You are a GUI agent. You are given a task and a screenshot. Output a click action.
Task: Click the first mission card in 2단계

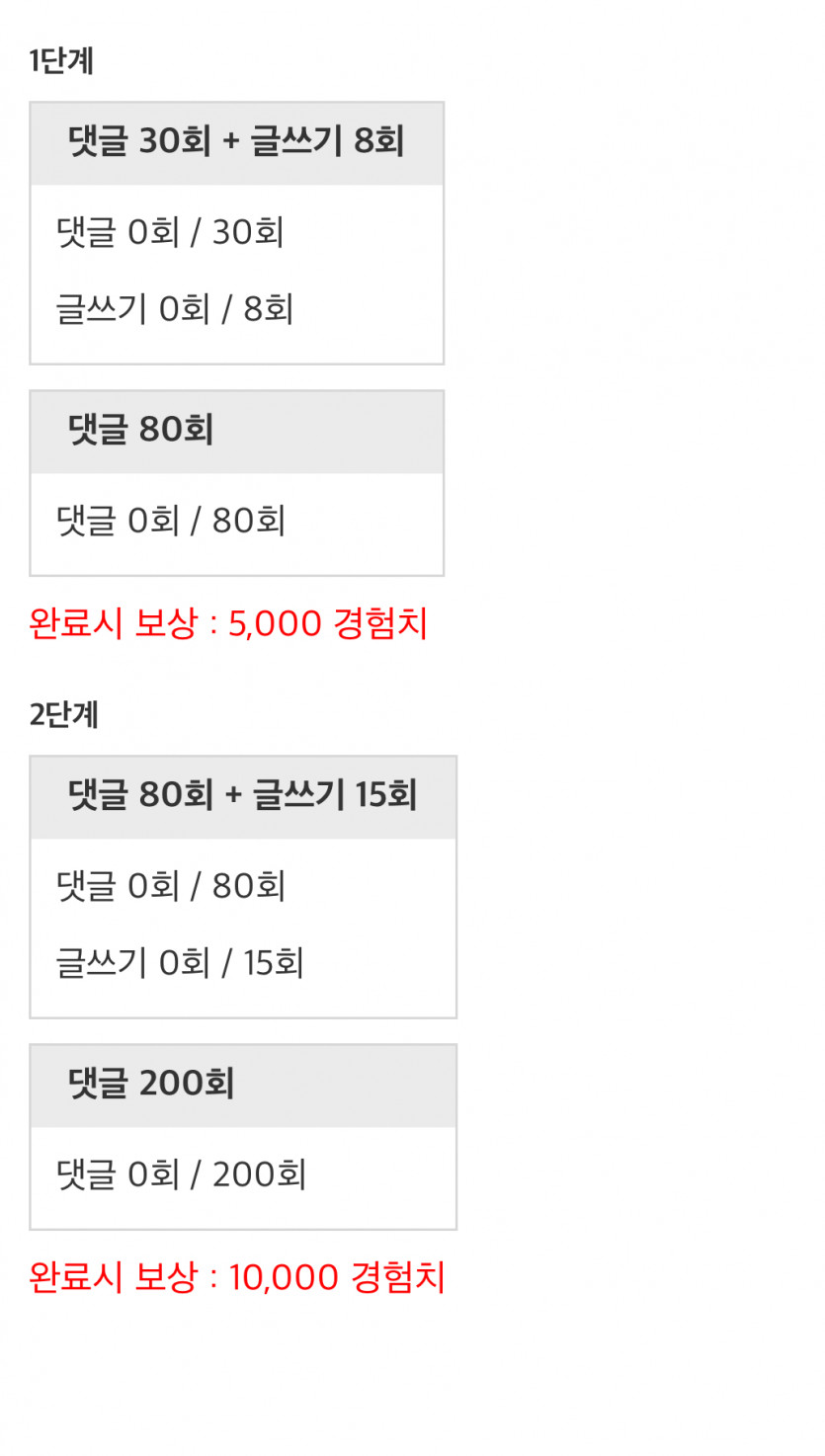[x=243, y=887]
